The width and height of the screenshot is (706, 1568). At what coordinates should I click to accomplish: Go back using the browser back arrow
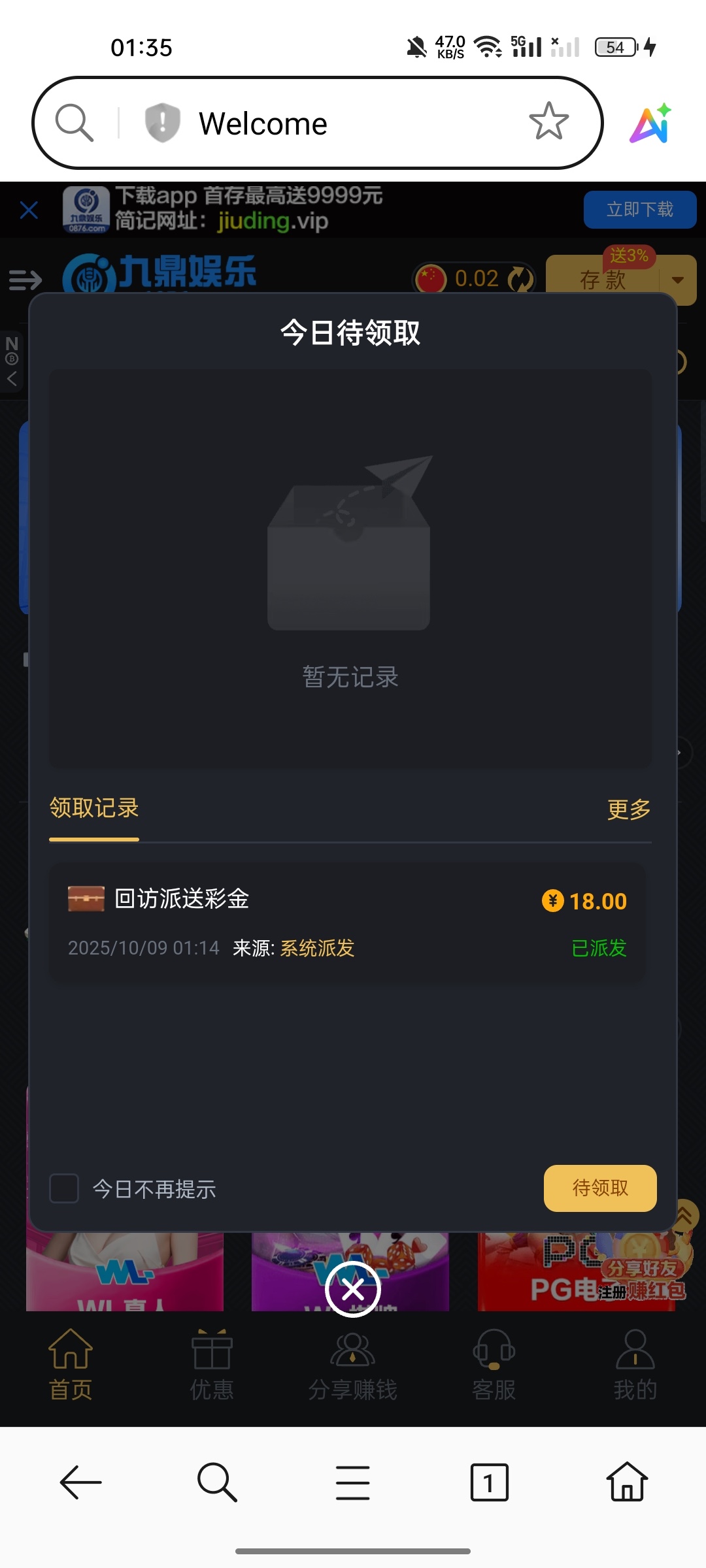click(x=80, y=1482)
